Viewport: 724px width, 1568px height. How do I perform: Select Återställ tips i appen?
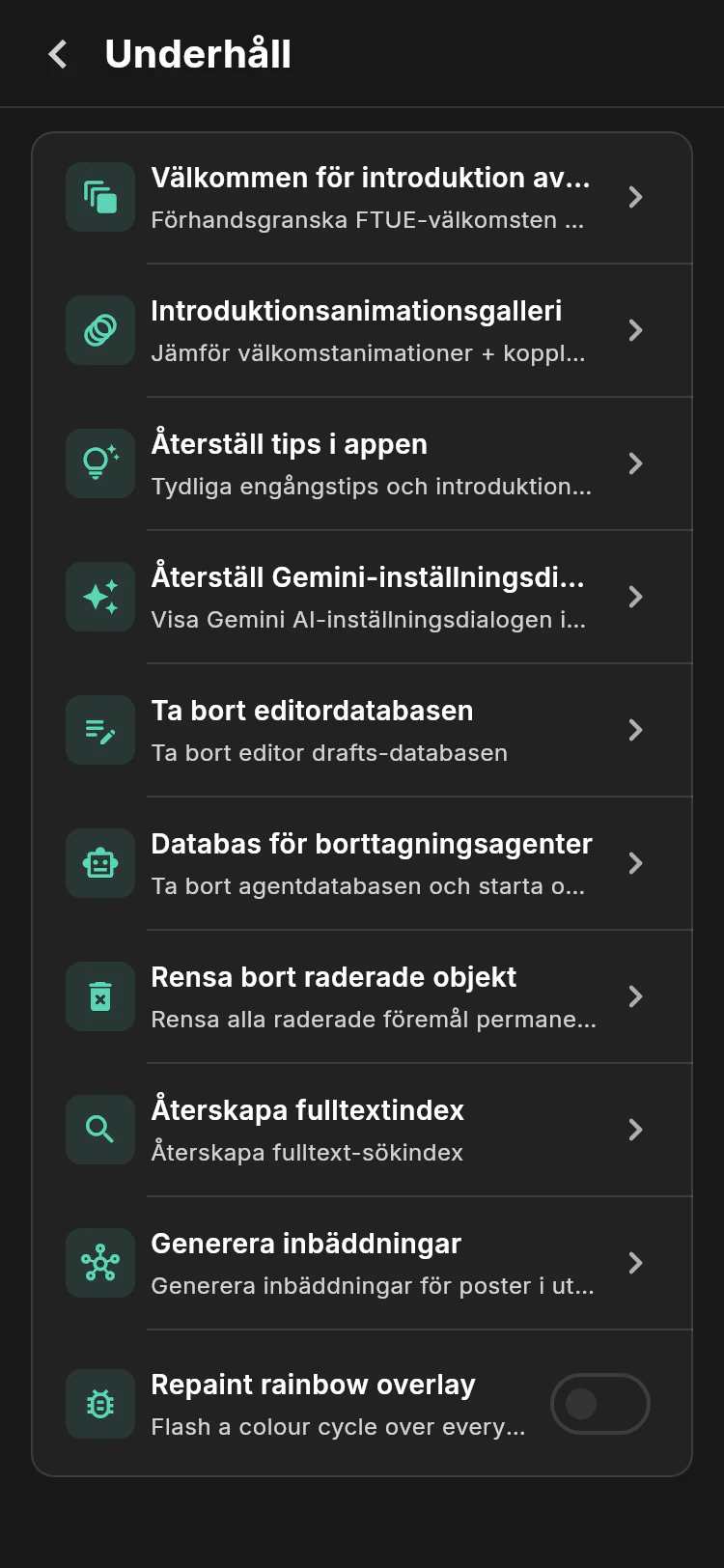point(362,463)
